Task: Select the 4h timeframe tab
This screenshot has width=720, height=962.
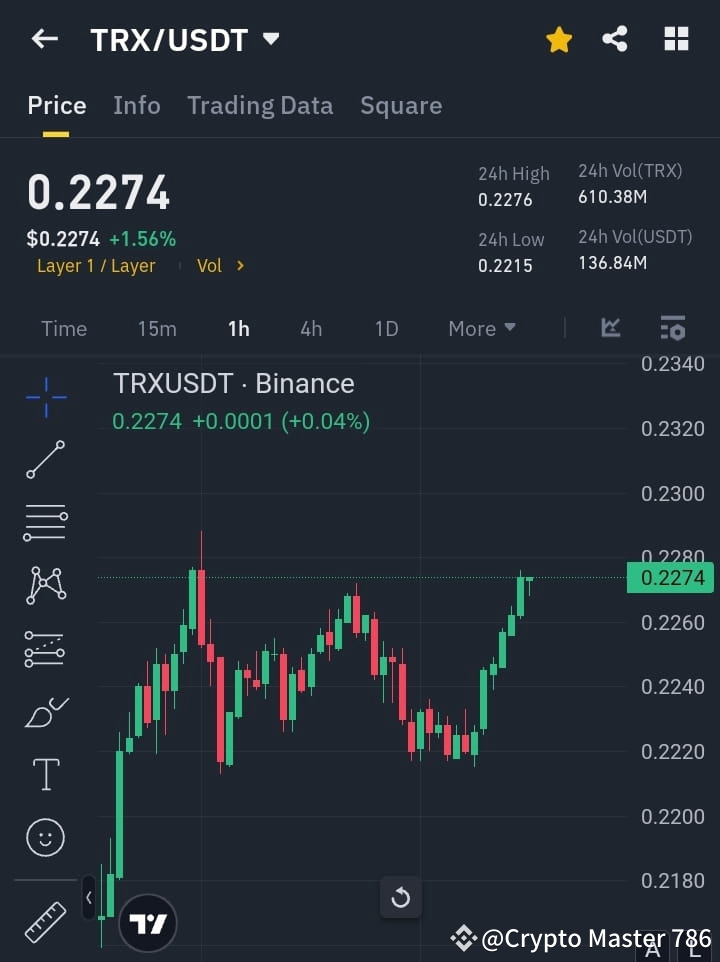Action: pos(310,328)
